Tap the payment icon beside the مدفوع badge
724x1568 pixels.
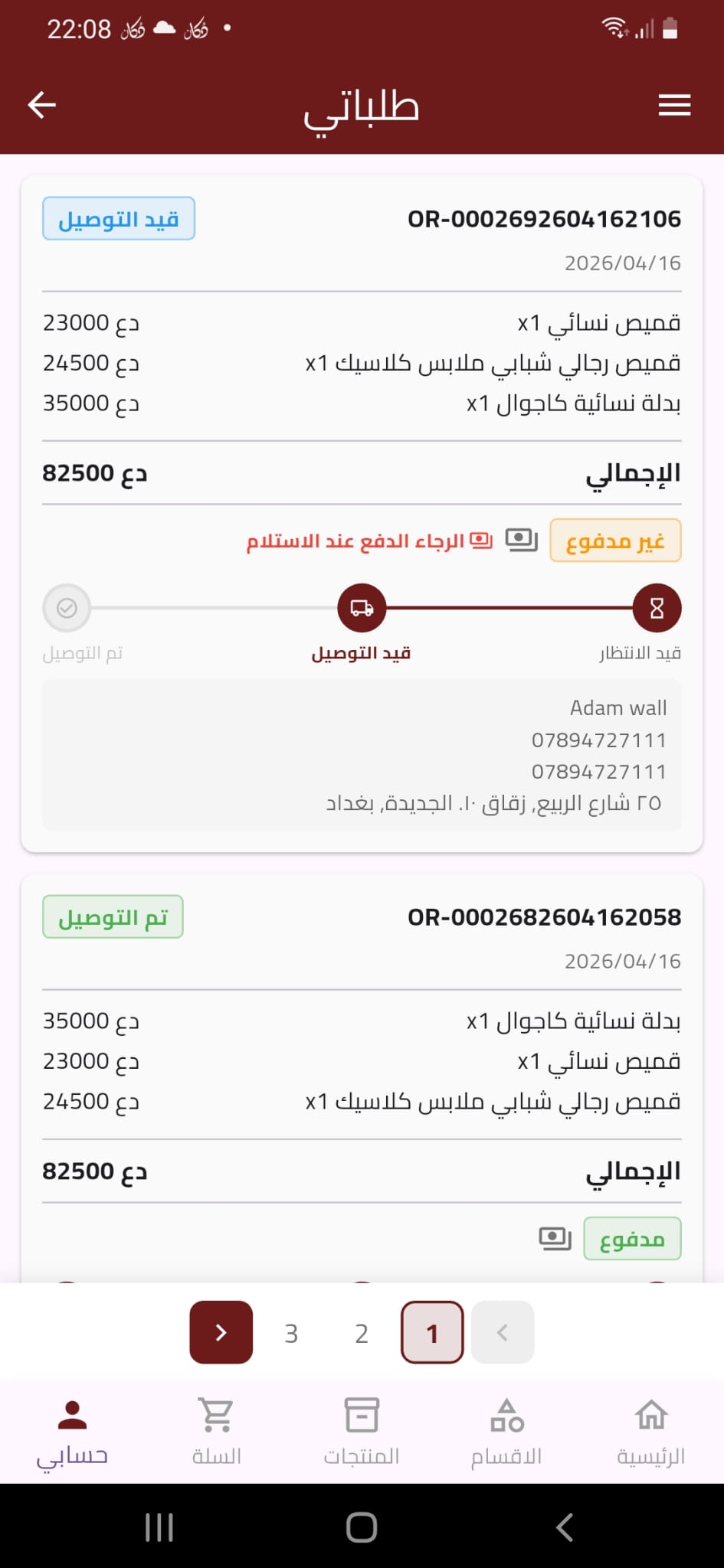pos(555,1238)
